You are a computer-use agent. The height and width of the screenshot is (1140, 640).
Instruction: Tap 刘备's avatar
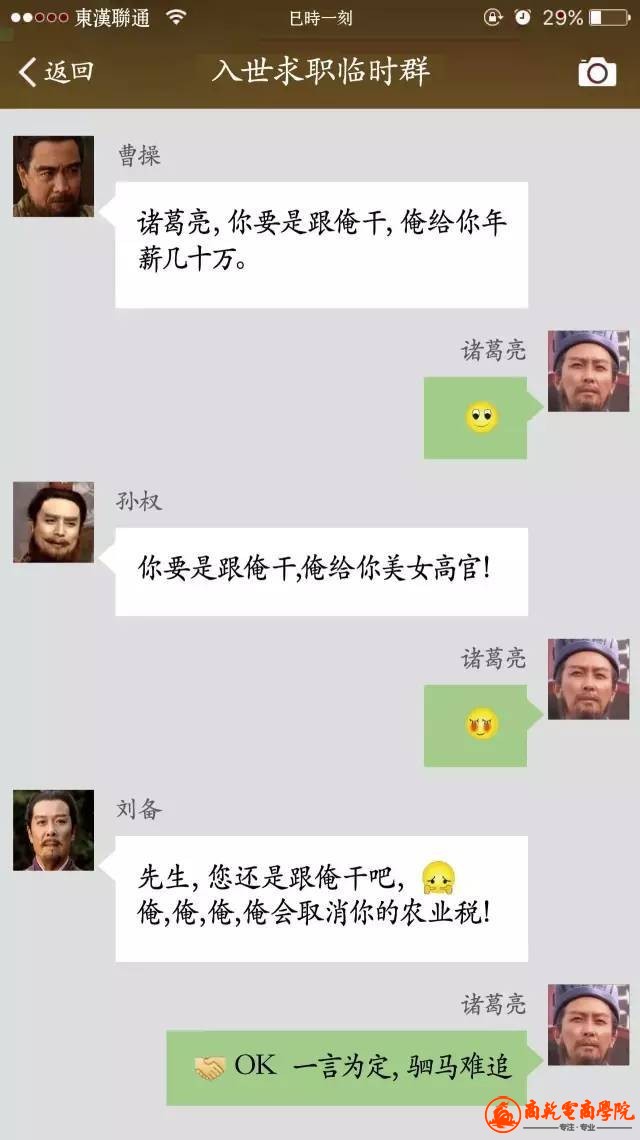click(x=53, y=830)
